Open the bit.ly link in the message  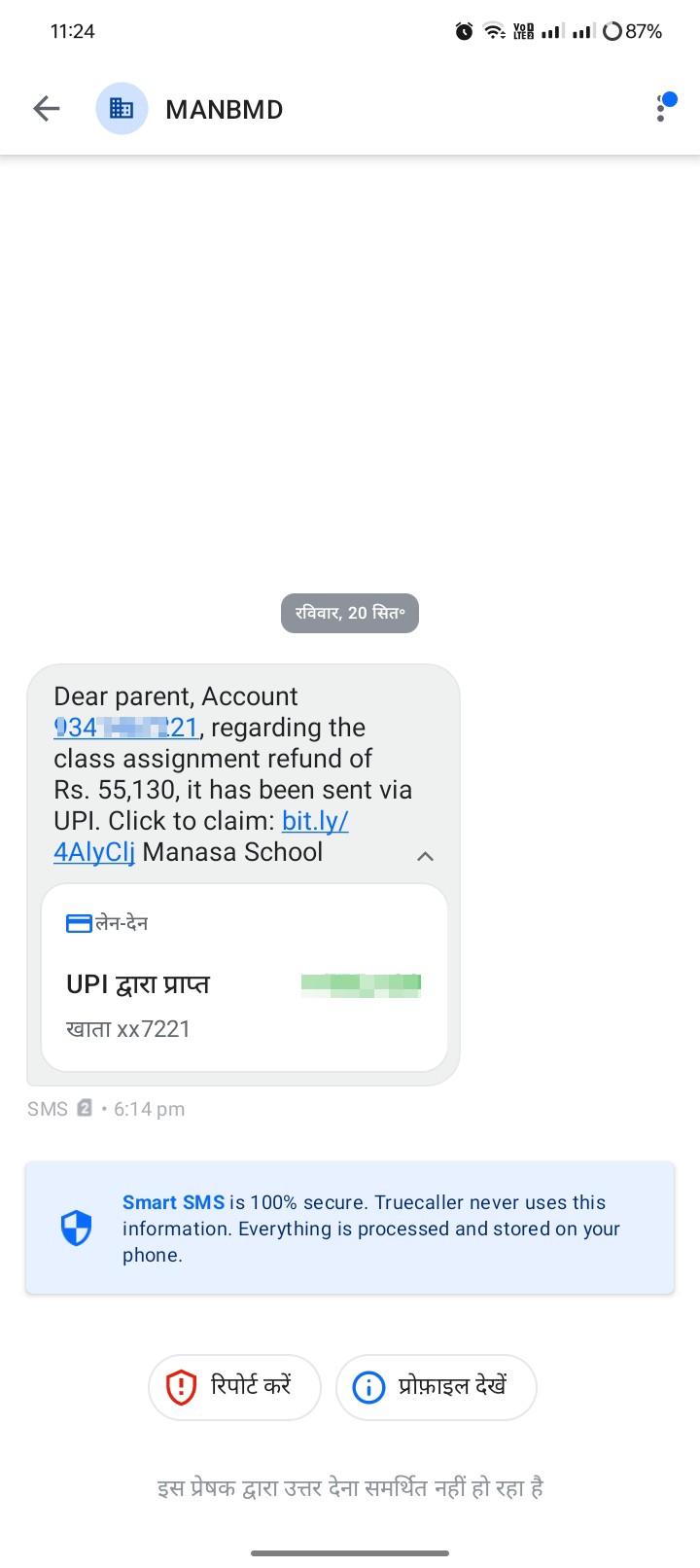(x=200, y=837)
